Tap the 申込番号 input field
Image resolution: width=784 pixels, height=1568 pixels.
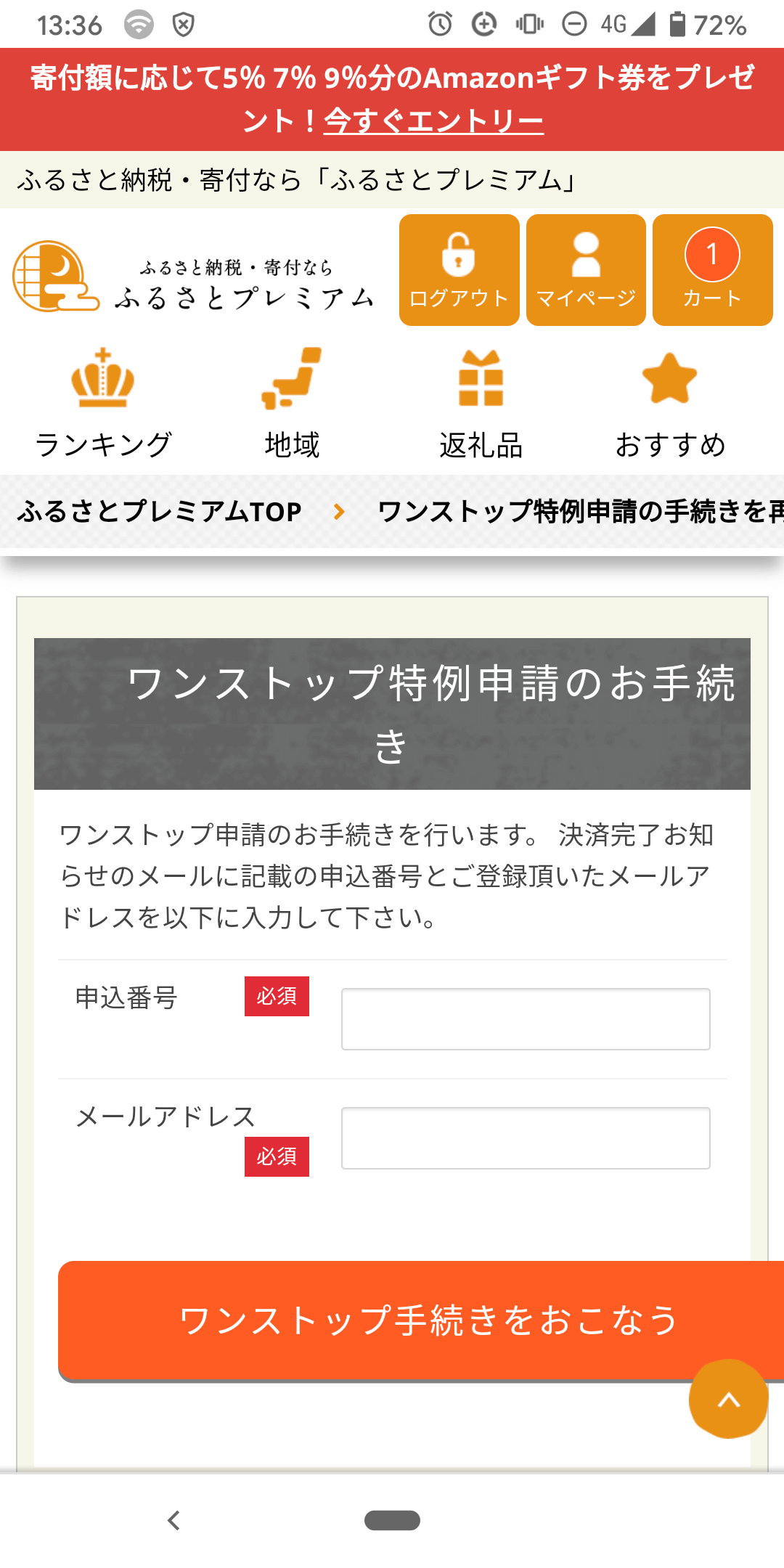pos(526,1019)
